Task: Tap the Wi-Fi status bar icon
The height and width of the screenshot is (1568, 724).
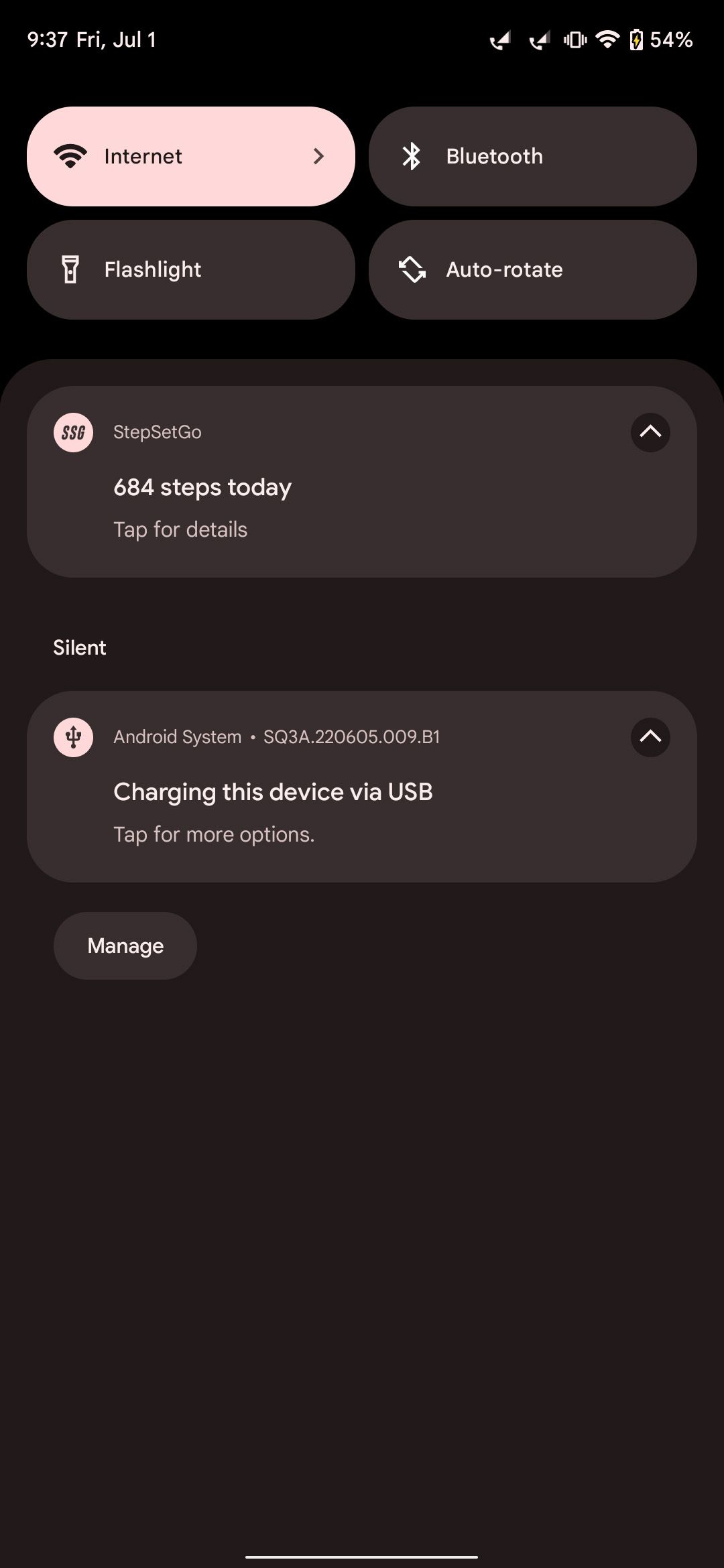Action: coord(605,40)
